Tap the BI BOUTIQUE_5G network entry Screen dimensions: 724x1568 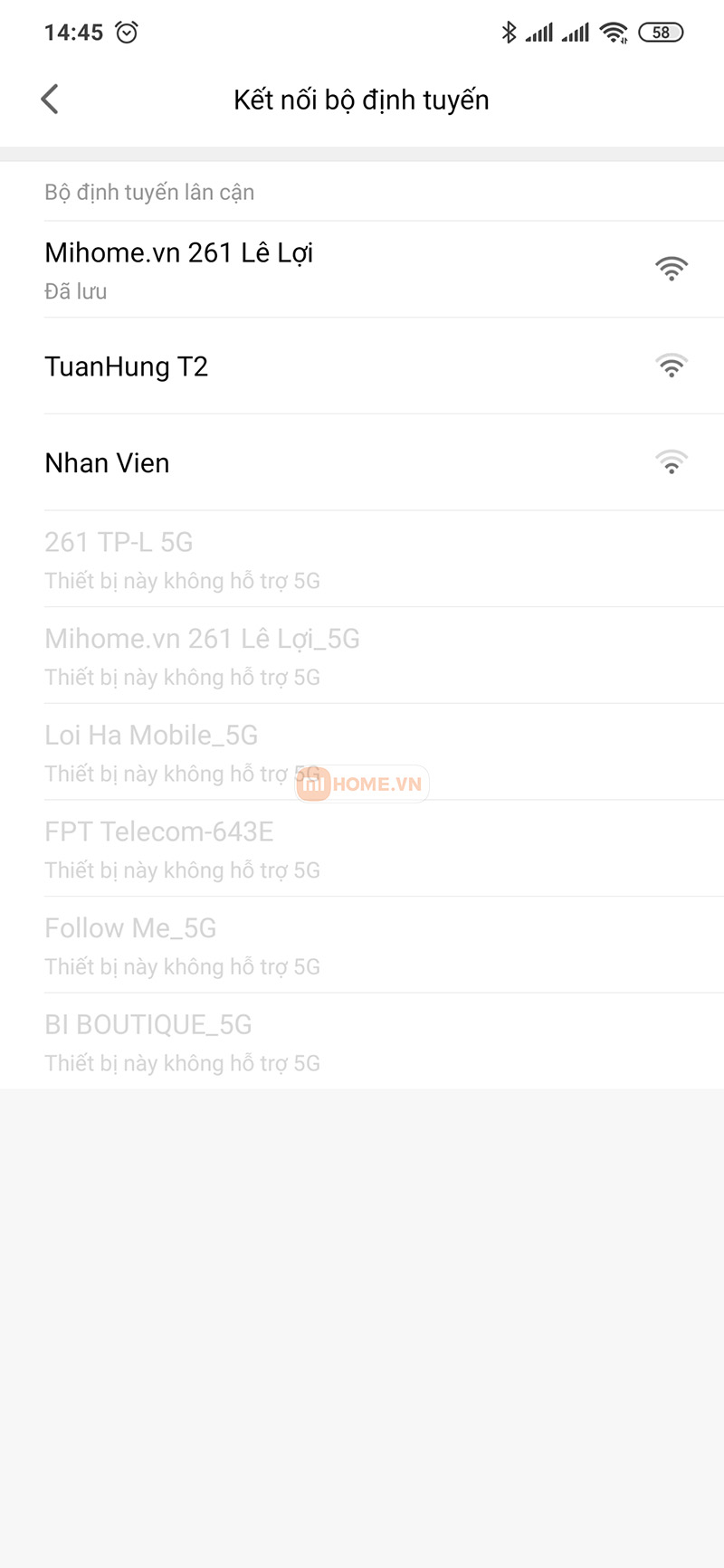click(x=271, y=1041)
